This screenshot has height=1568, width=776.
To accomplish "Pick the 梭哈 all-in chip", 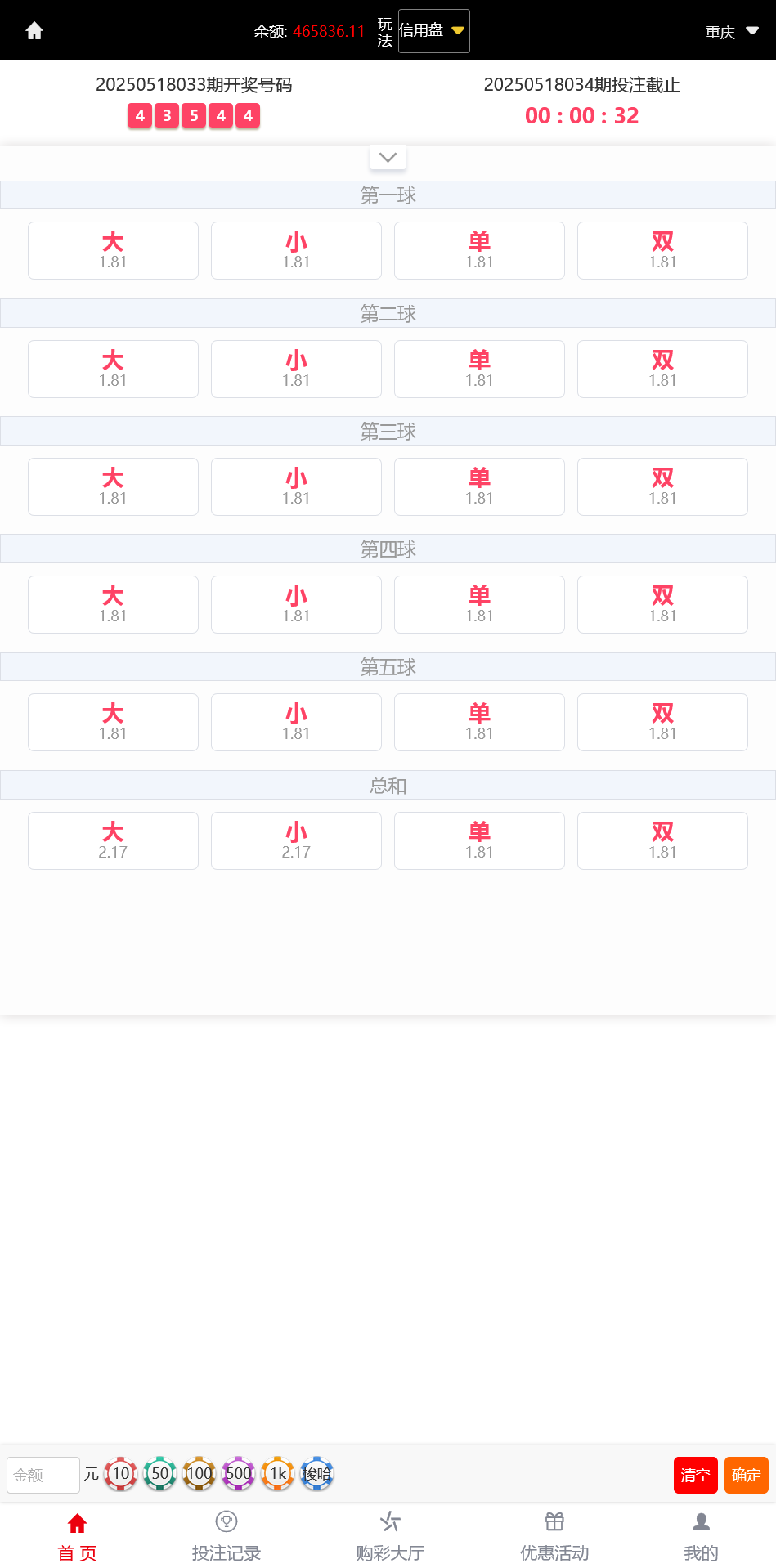I will (317, 1473).
